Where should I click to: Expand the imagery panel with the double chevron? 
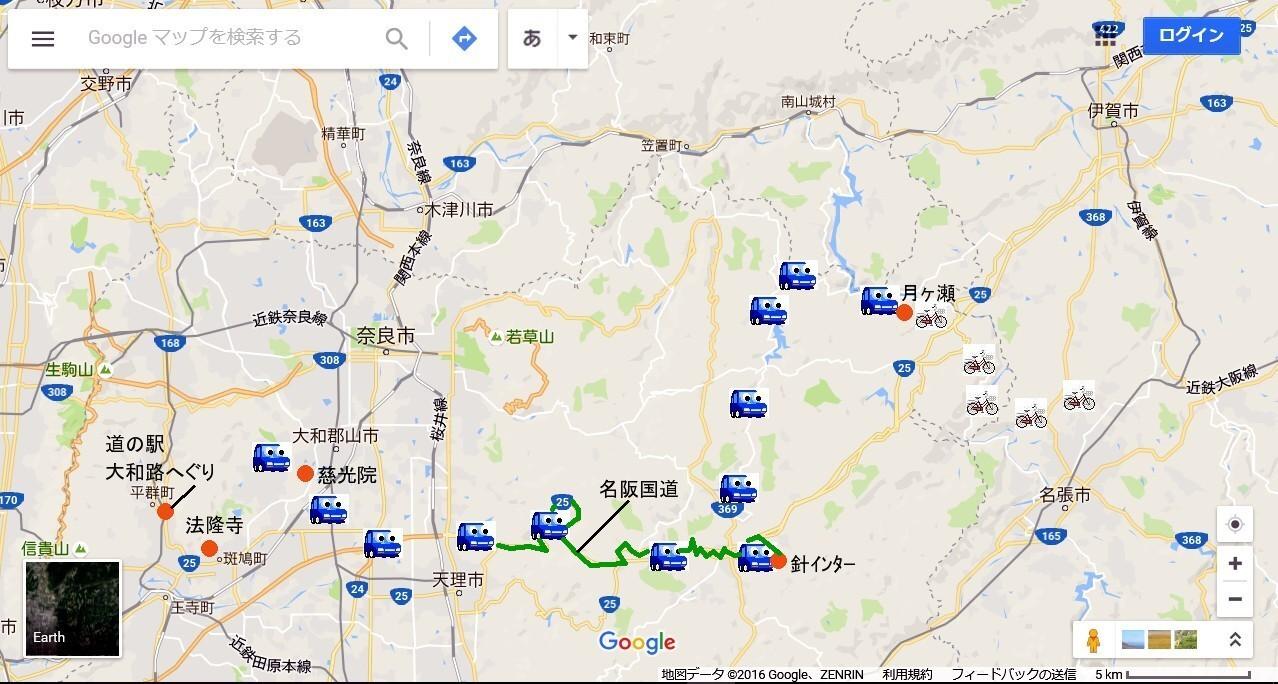point(1235,640)
